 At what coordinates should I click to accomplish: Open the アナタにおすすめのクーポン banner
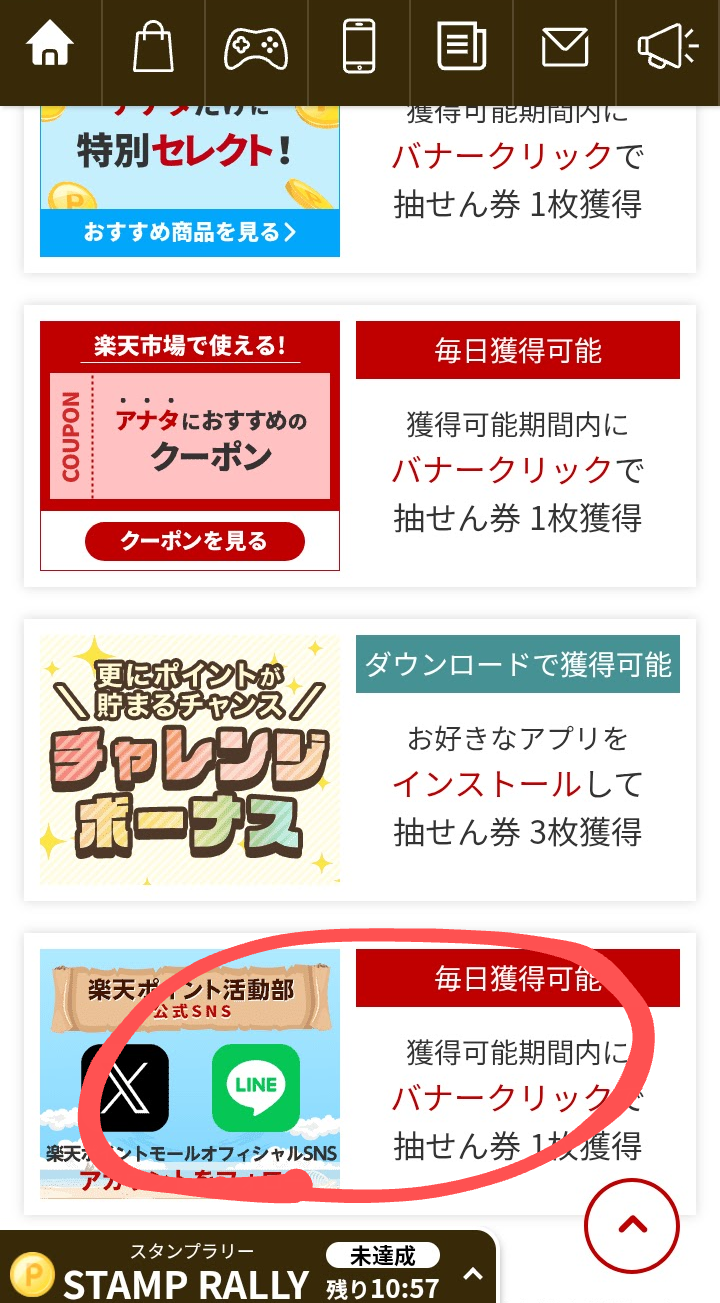tap(190, 435)
